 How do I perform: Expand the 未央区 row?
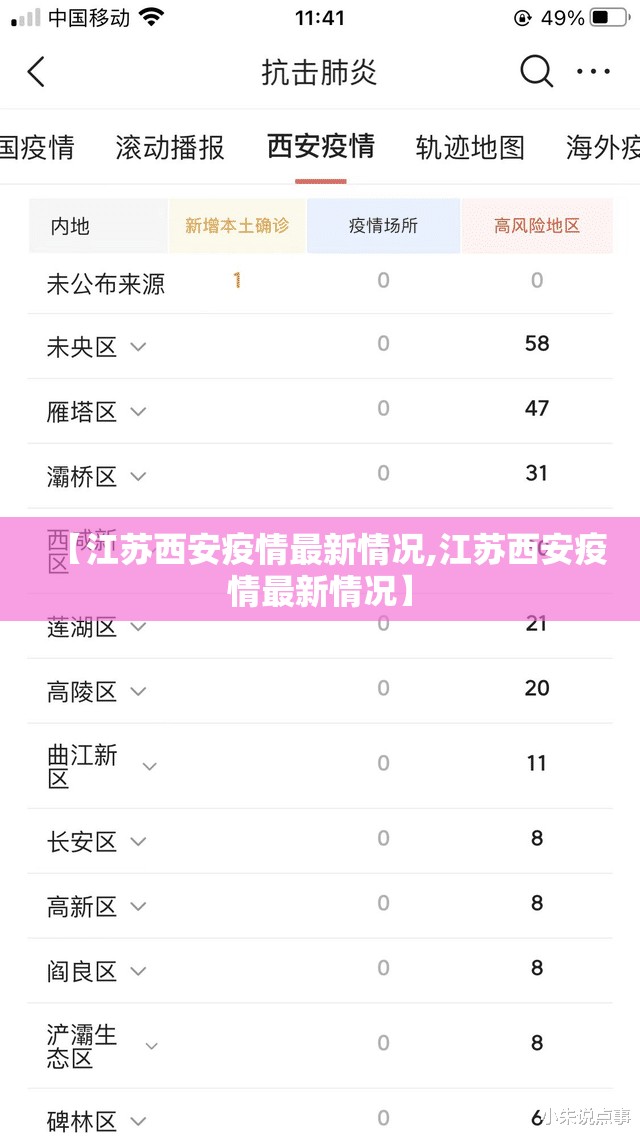tap(139, 347)
